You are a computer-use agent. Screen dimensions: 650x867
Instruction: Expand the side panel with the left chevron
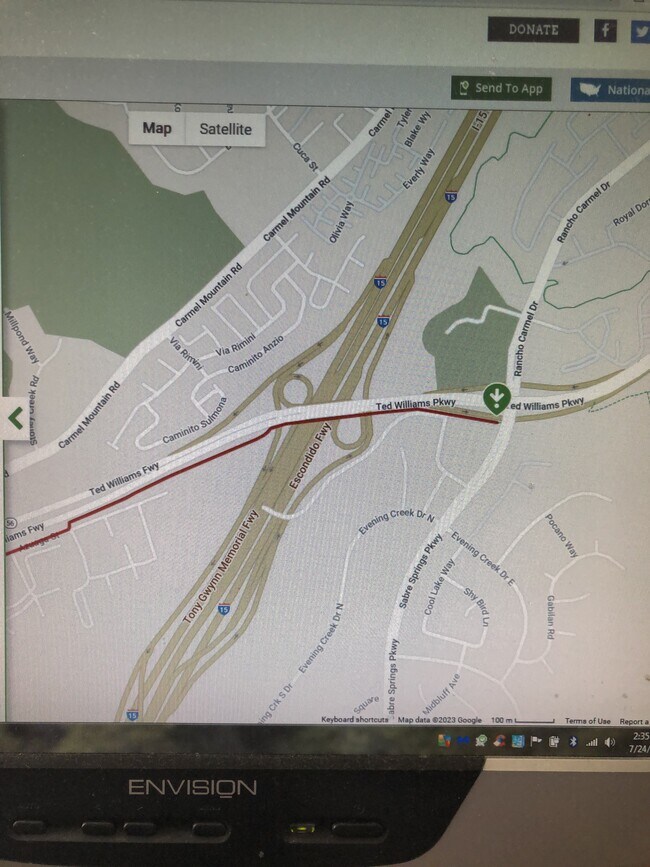[15, 417]
